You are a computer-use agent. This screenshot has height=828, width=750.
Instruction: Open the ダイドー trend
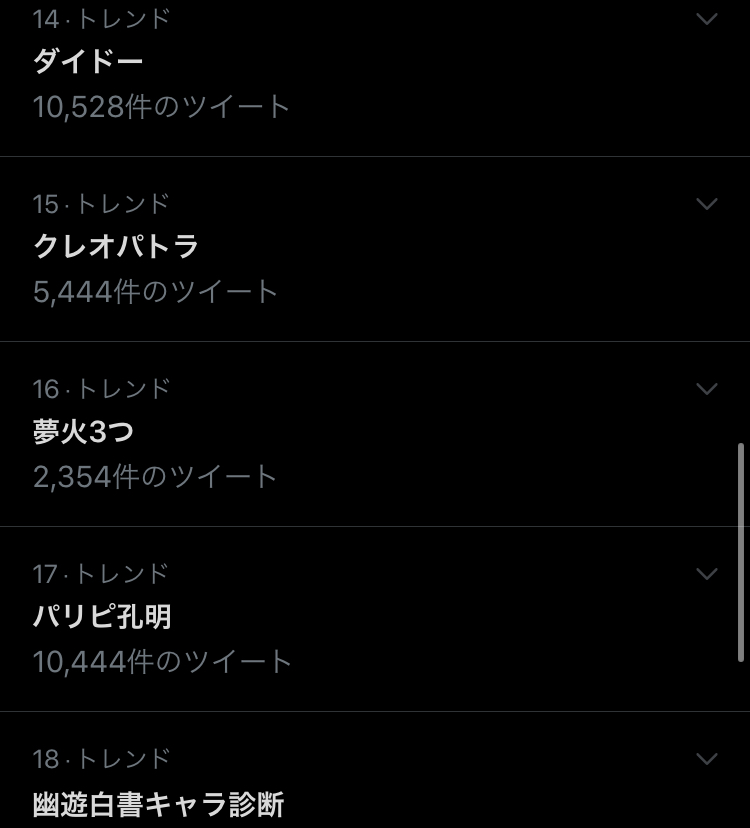pyautogui.click(x=88, y=62)
